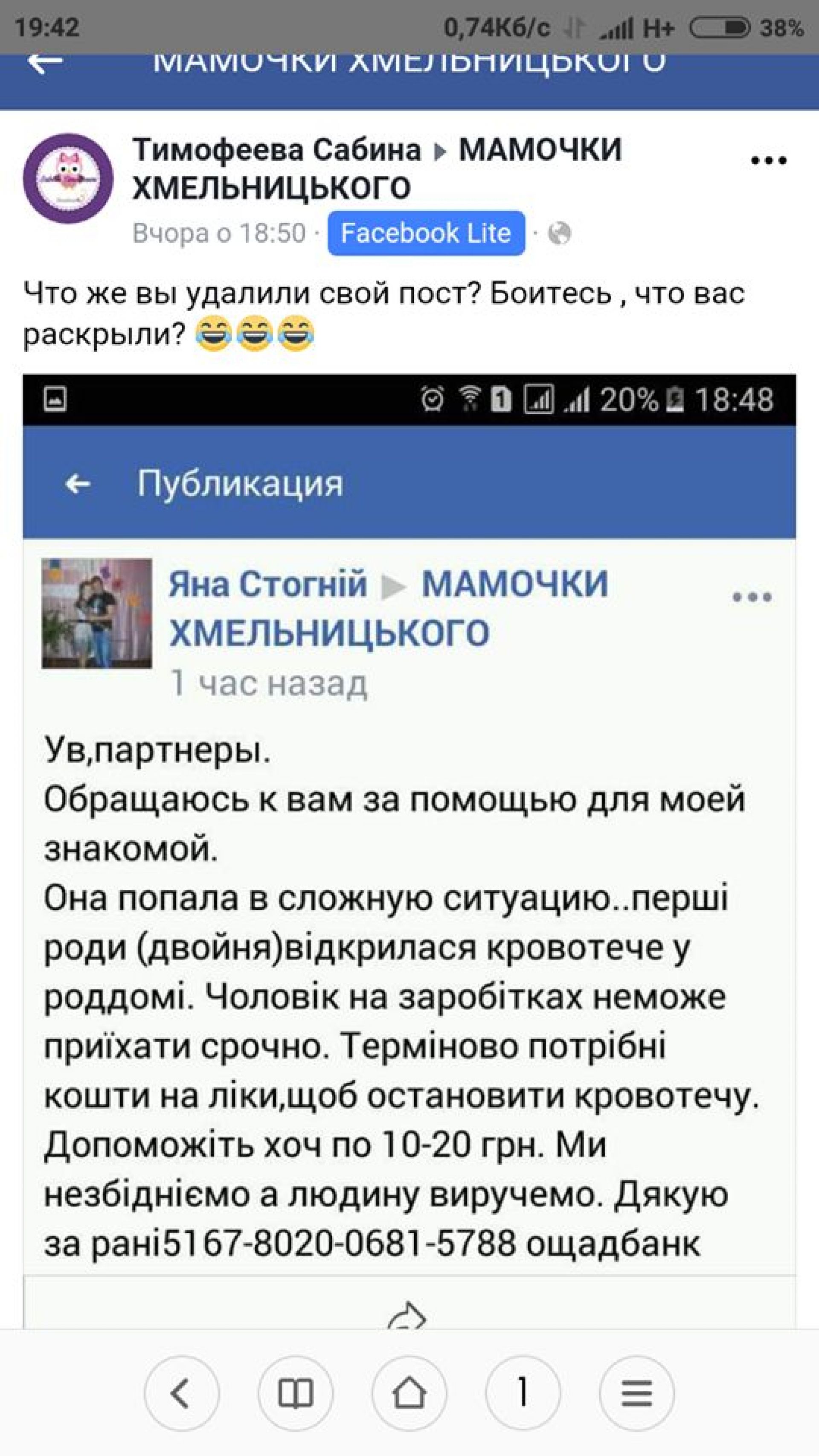The image size is (819, 1456).
Task: Open Тимофеева Сабина's profile picture
Action: [68, 179]
